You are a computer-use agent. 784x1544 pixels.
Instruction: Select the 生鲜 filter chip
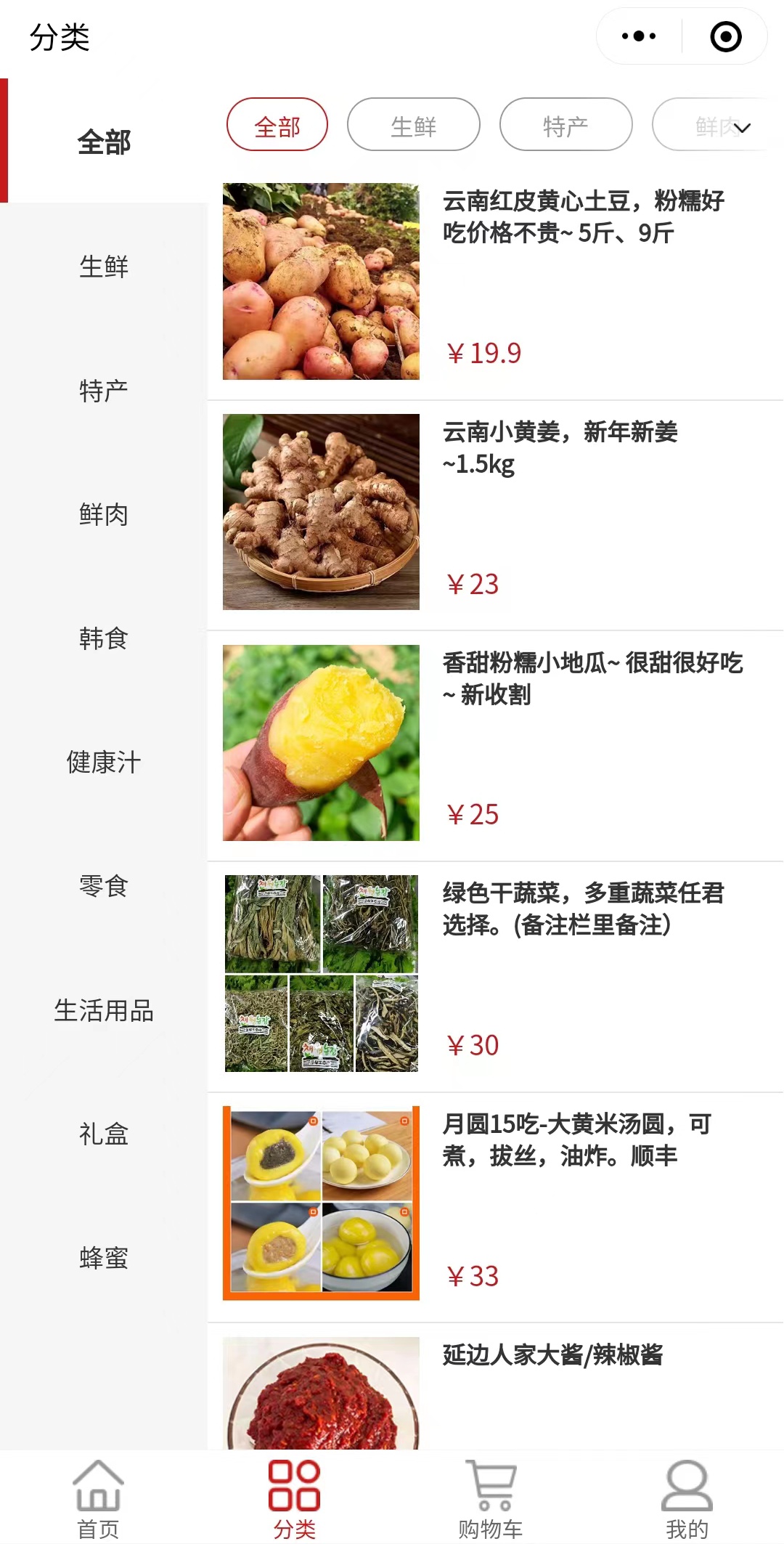point(413,125)
